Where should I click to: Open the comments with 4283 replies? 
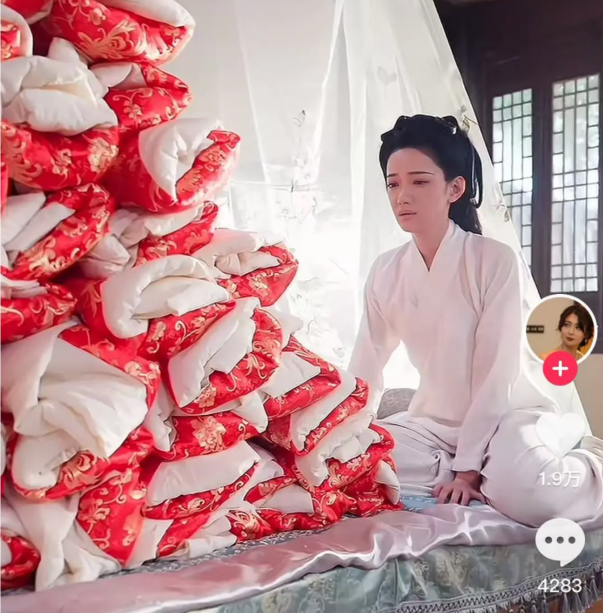(559, 541)
